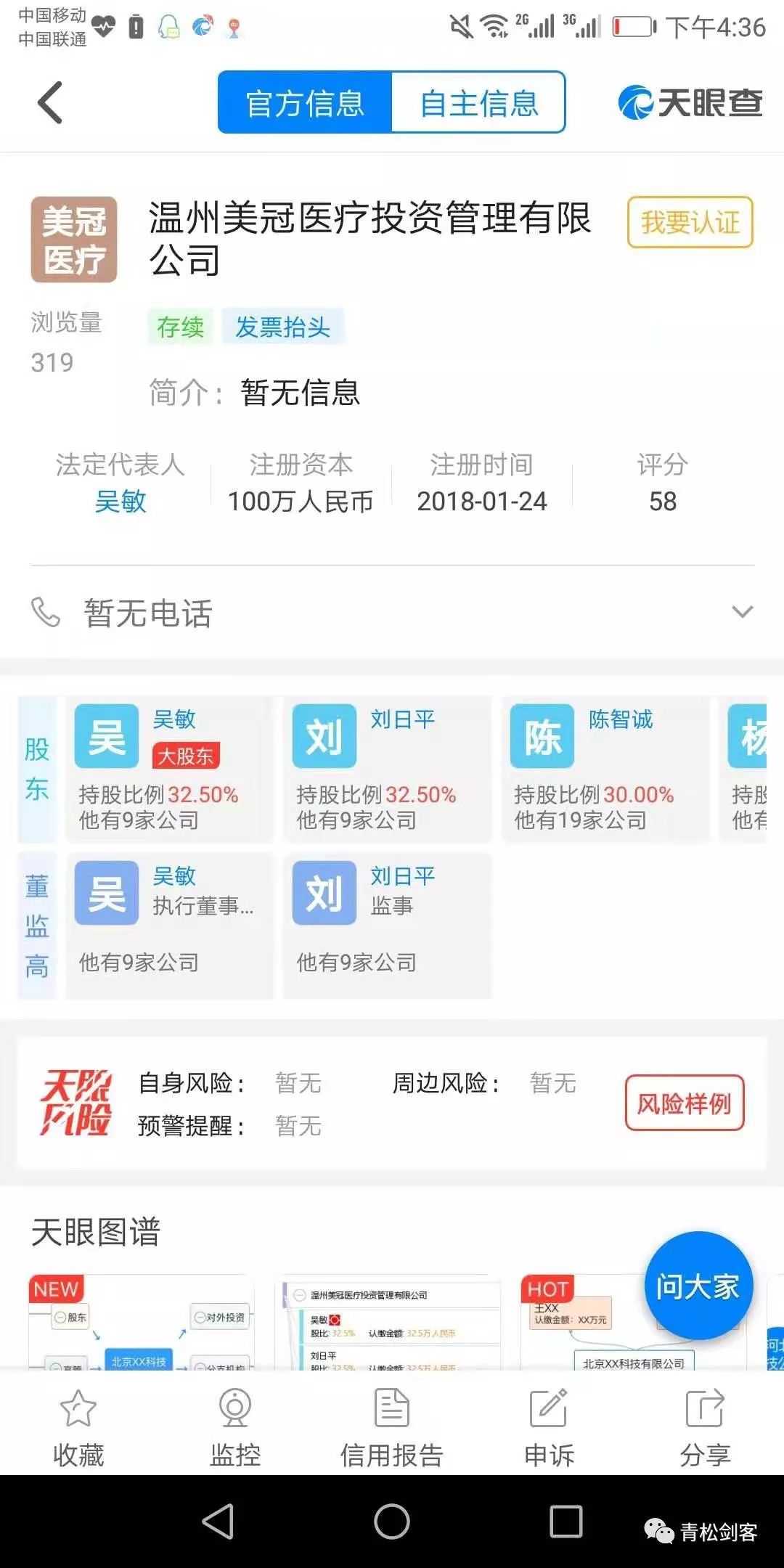Select the 官方信息 tab
784x1568 pixels.
point(305,102)
